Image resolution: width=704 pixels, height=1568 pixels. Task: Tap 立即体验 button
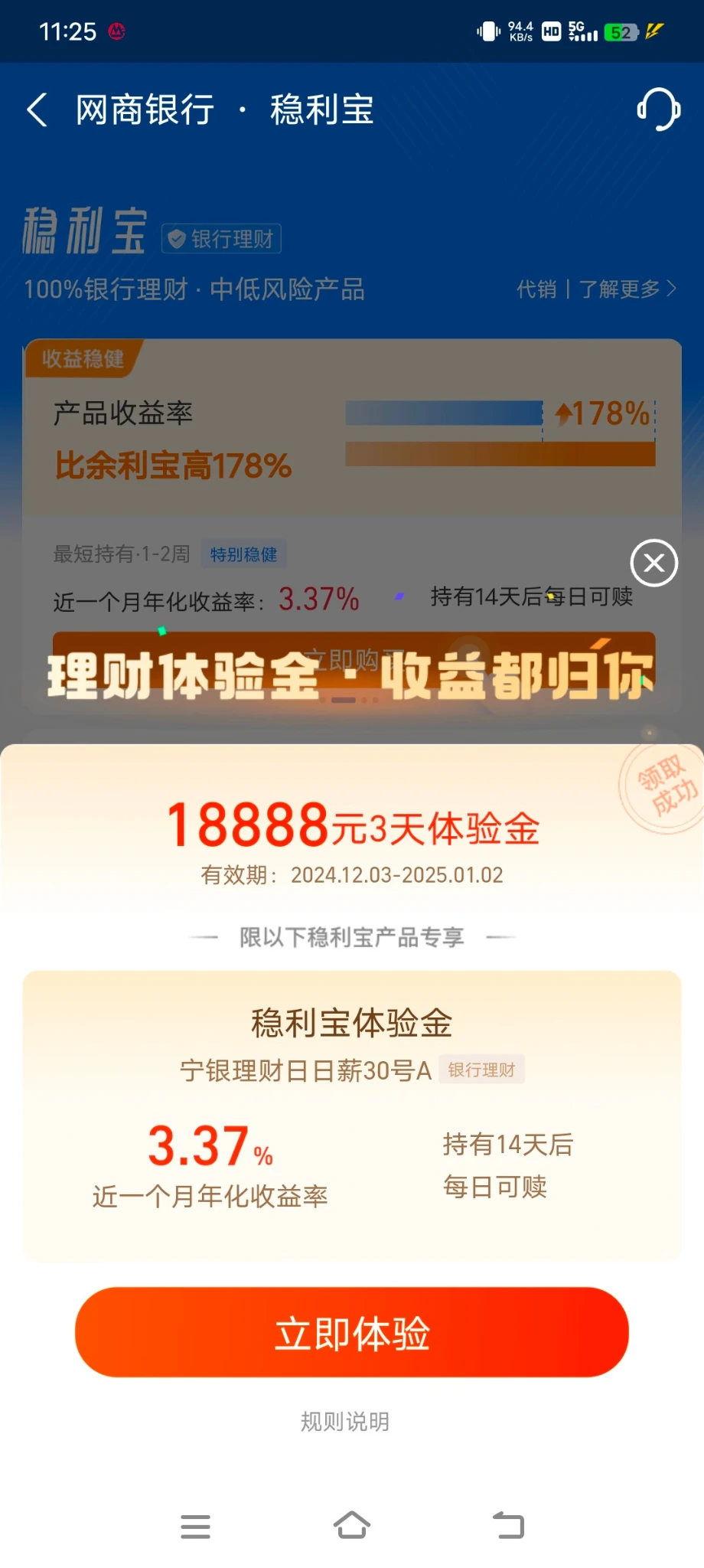tap(352, 1333)
